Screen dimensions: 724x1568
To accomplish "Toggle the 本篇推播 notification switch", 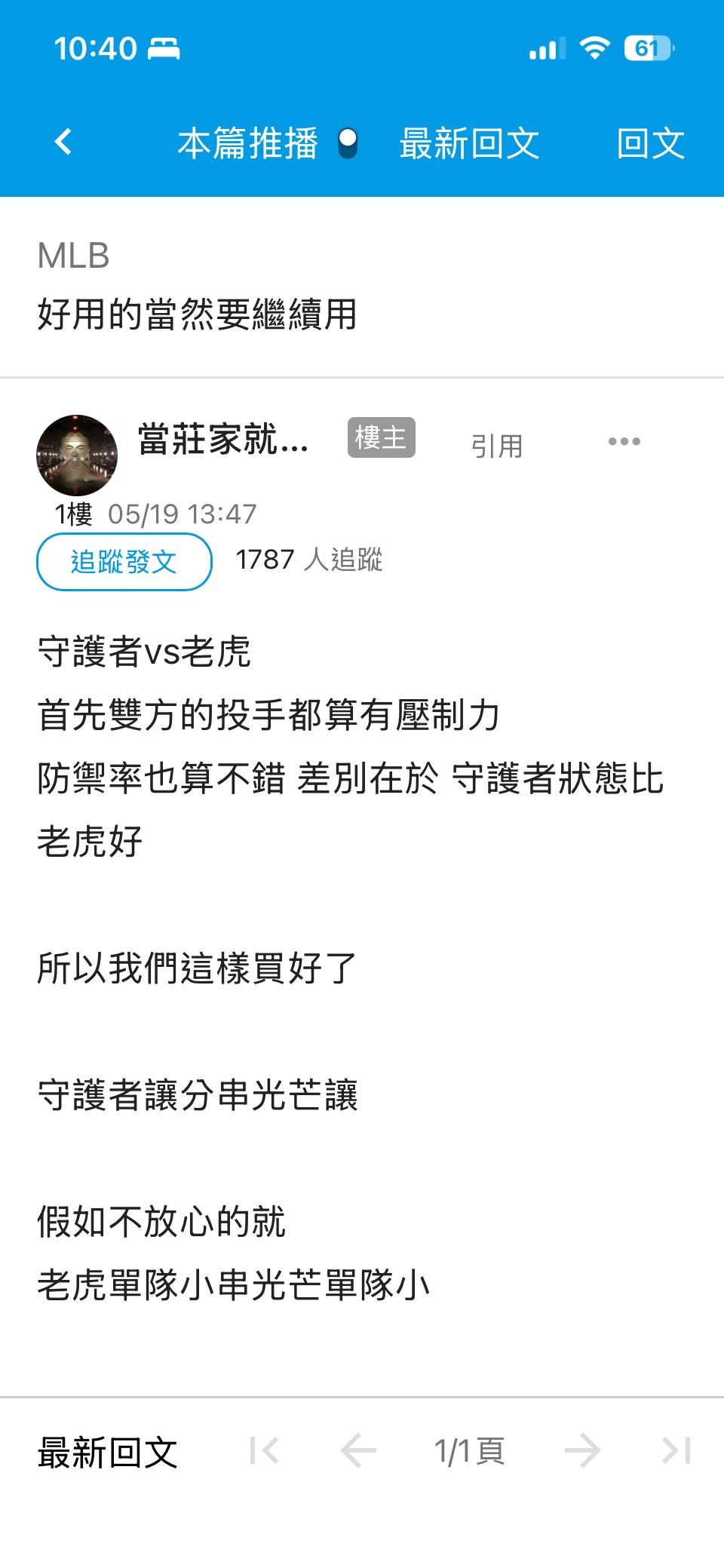I will pos(347,143).
